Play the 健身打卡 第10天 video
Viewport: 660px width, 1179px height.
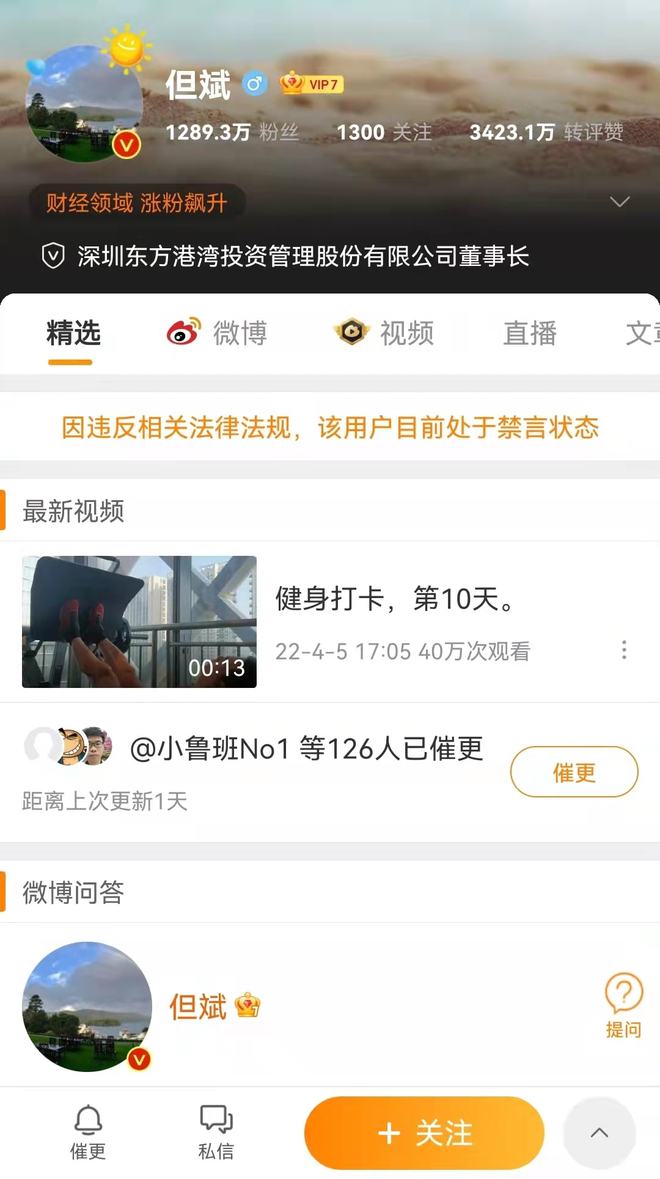pos(139,622)
